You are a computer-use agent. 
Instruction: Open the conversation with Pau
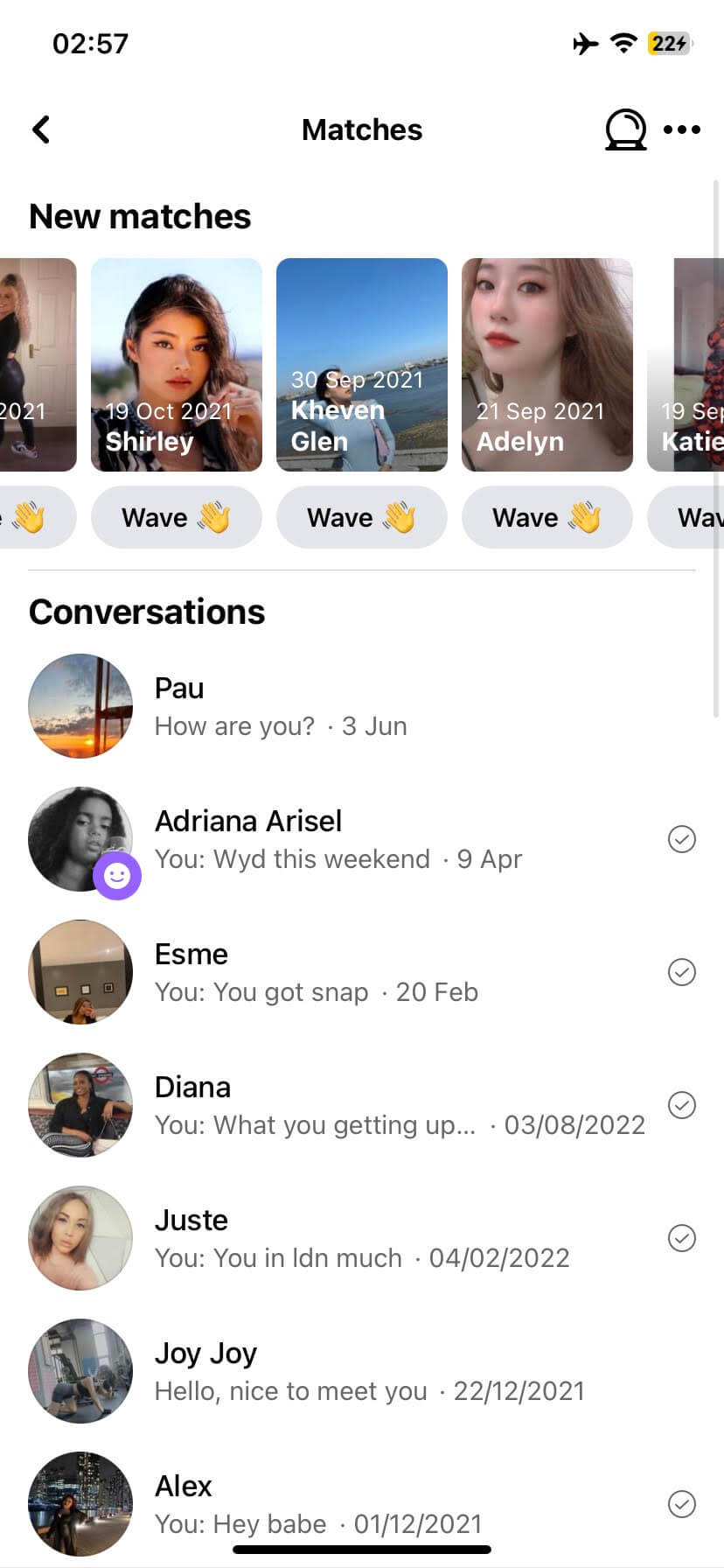pos(350,706)
